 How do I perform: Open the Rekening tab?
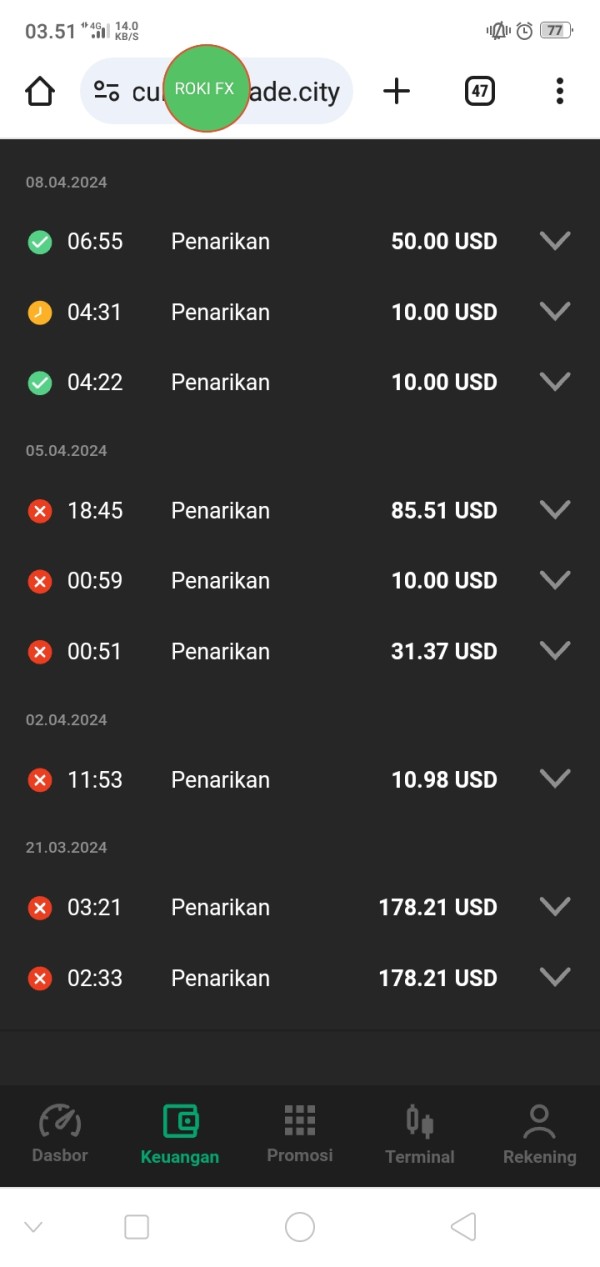[x=540, y=1135]
